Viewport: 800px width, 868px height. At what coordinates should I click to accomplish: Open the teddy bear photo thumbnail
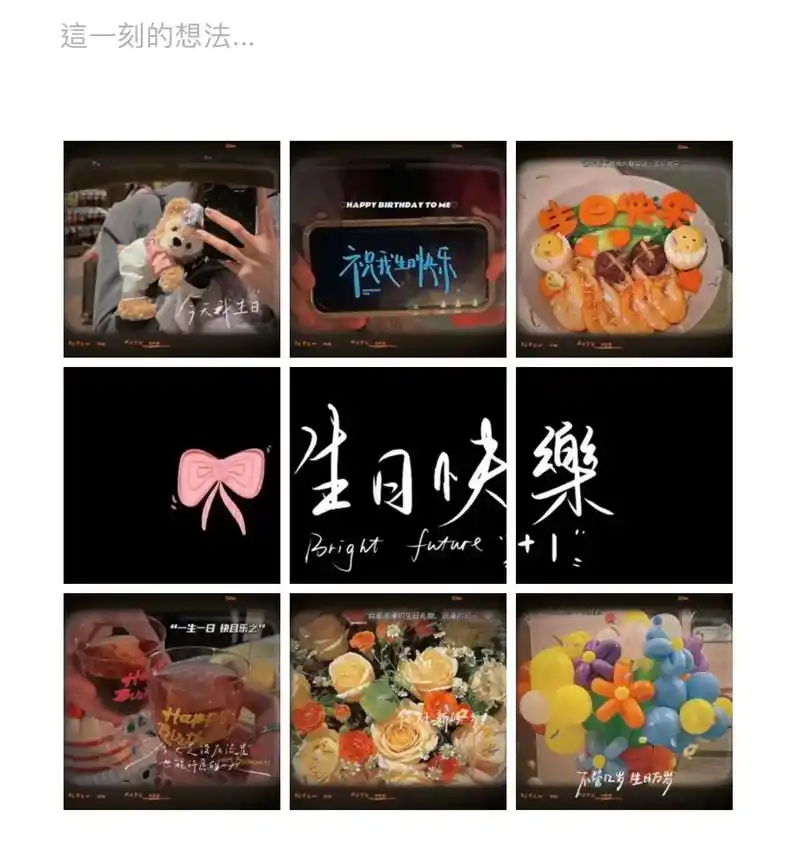[172, 249]
